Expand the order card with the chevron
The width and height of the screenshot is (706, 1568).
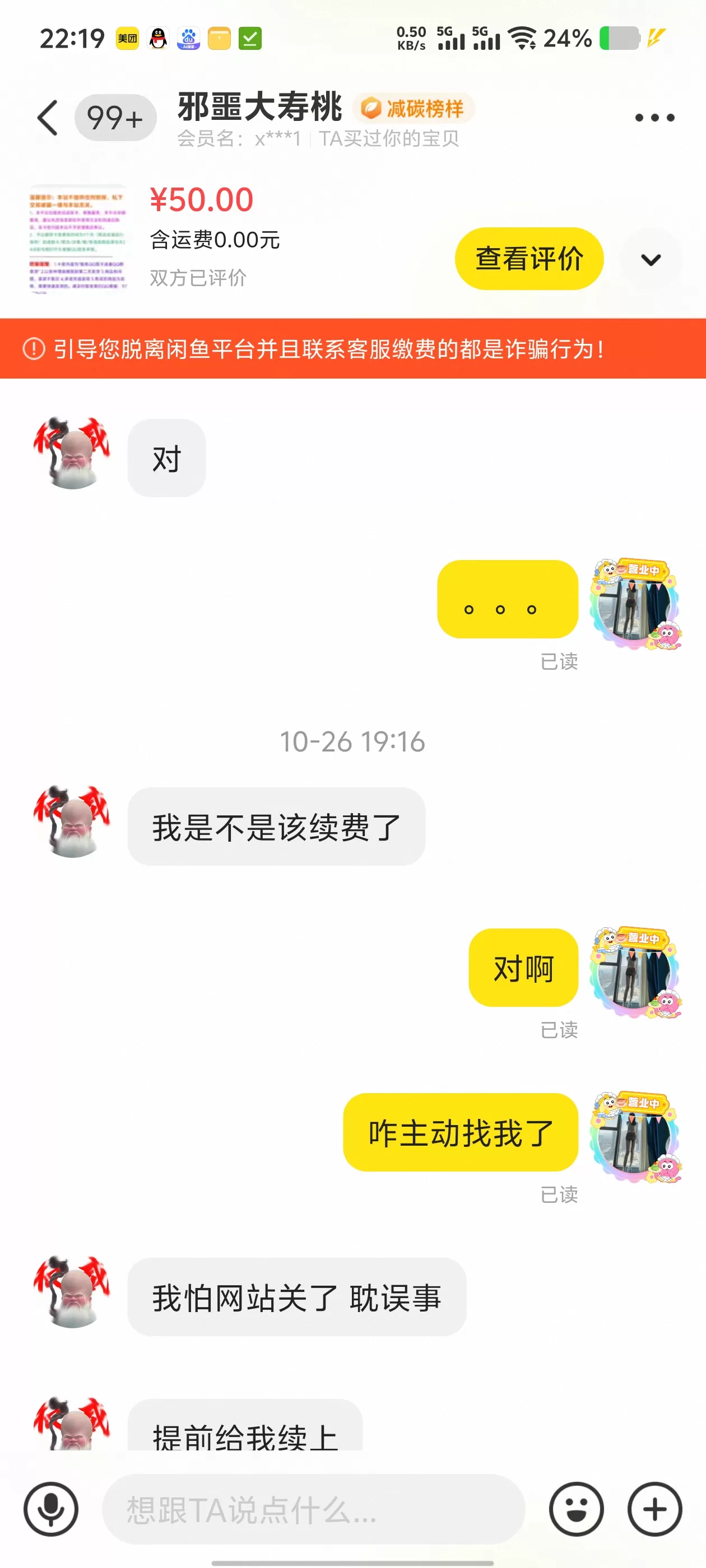[x=651, y=260]
